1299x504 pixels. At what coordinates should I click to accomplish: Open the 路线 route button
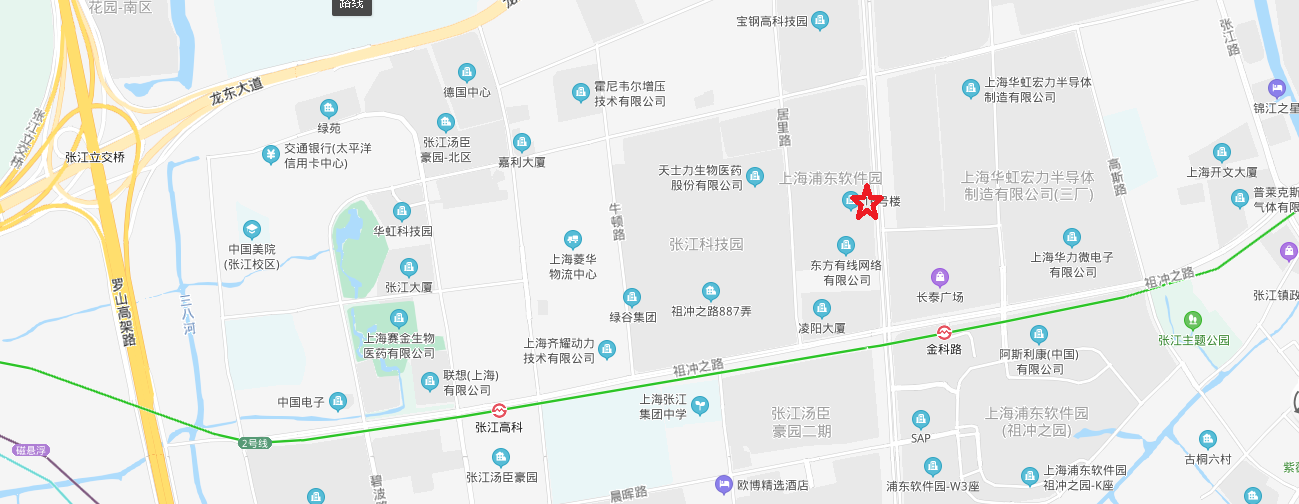pos(351,6)
